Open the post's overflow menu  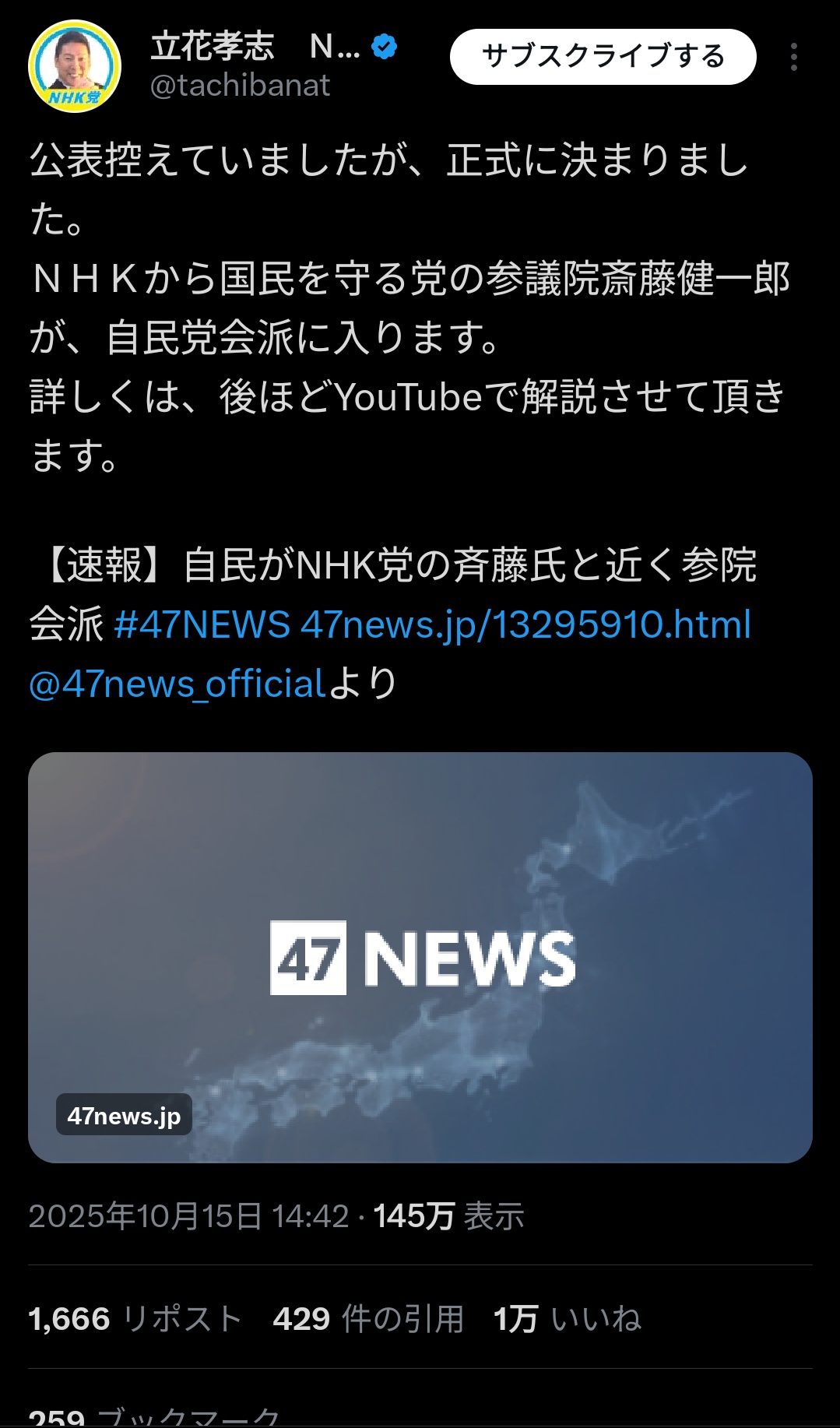[x=793, y=58]
